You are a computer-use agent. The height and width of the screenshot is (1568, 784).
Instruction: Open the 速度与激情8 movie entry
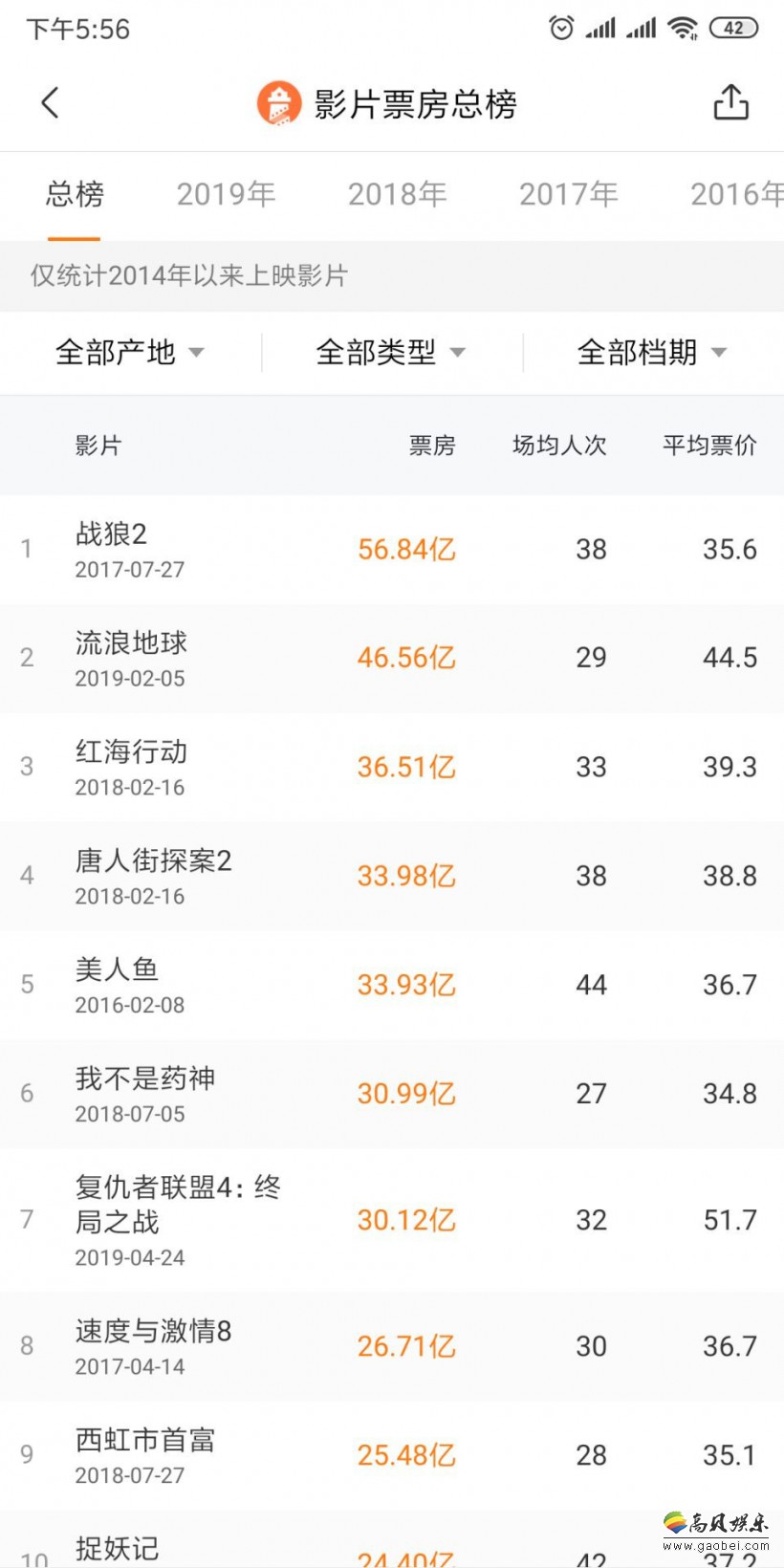[x=392, y=1346]
